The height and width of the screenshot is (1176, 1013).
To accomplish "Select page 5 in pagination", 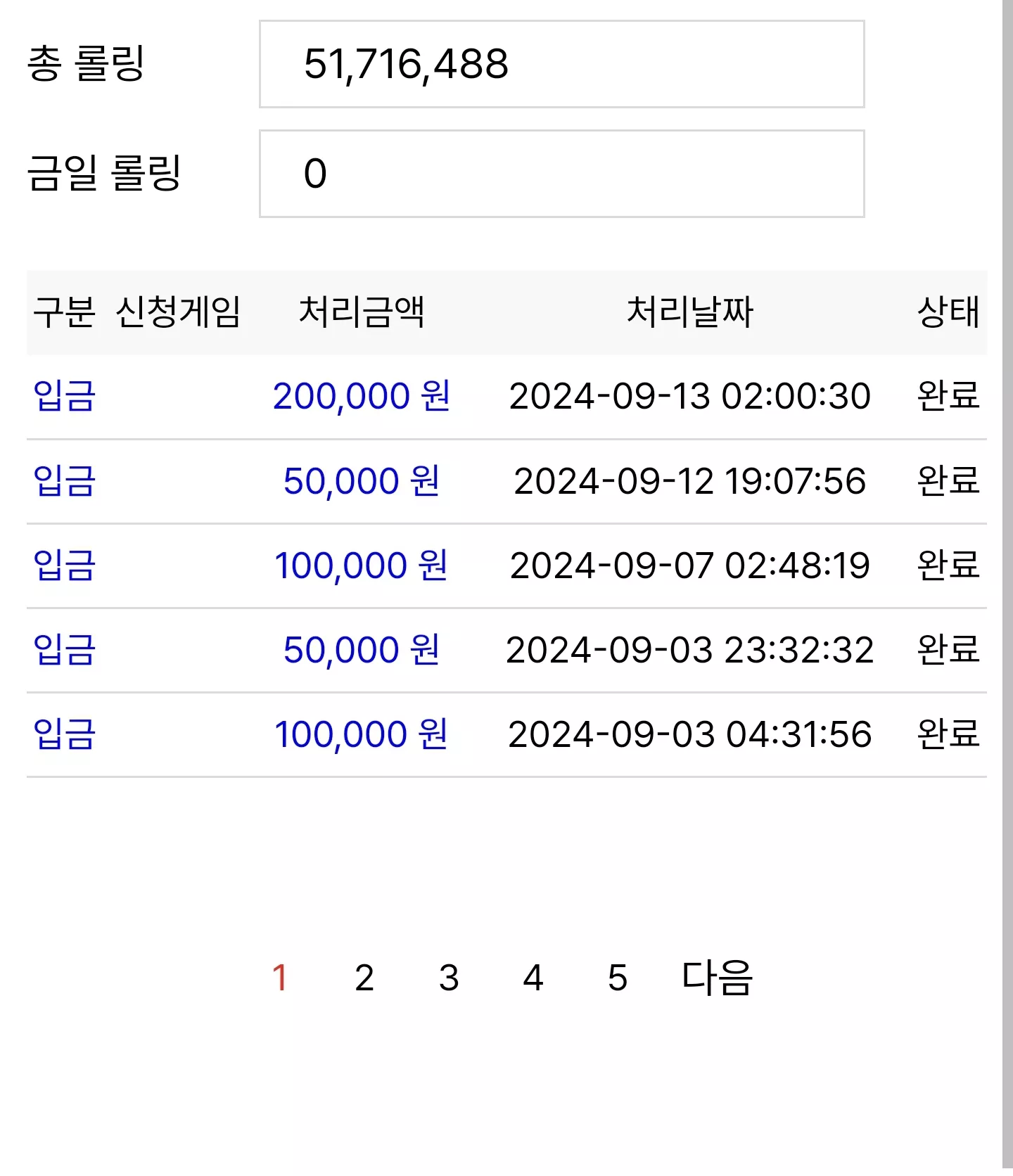I will pos(618,978).
